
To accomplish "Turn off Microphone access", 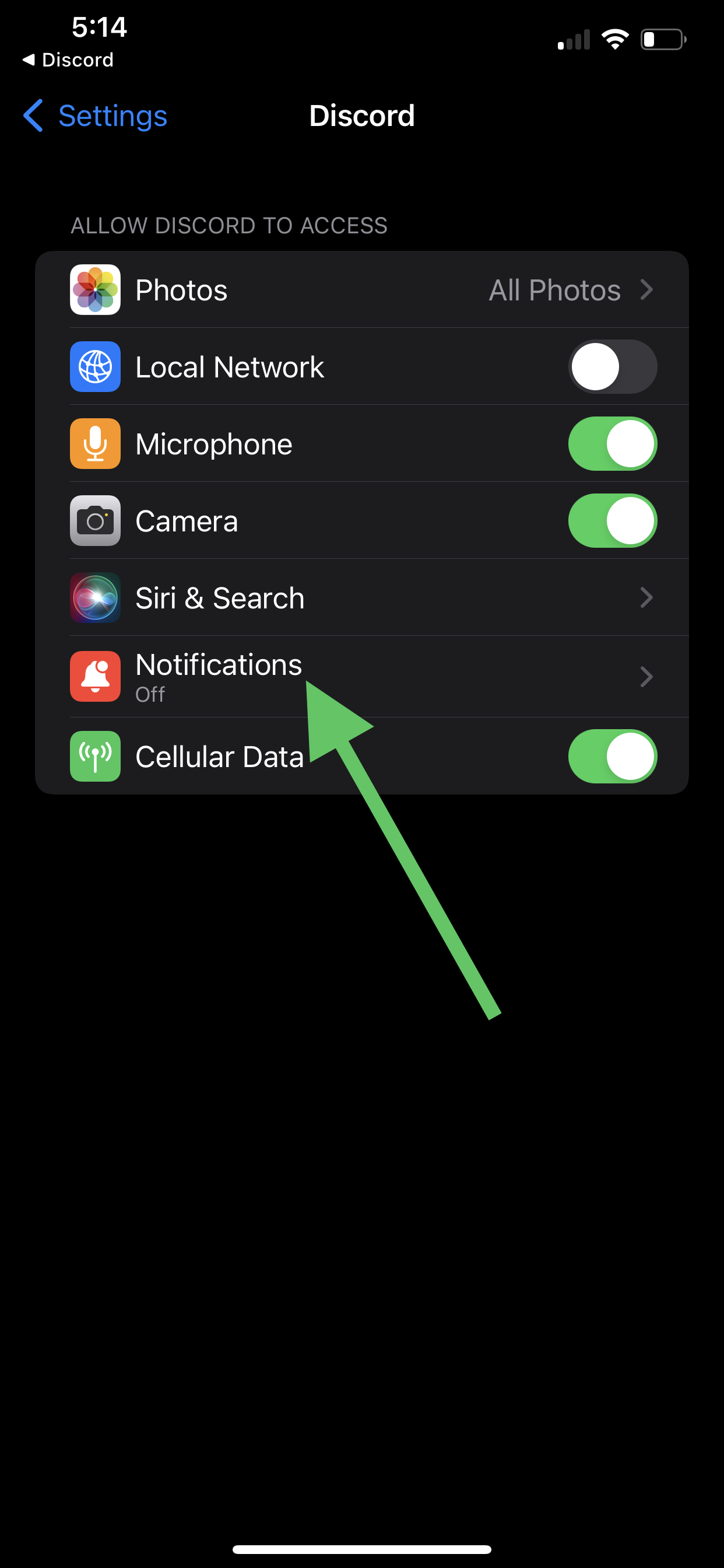I will 612,444.
